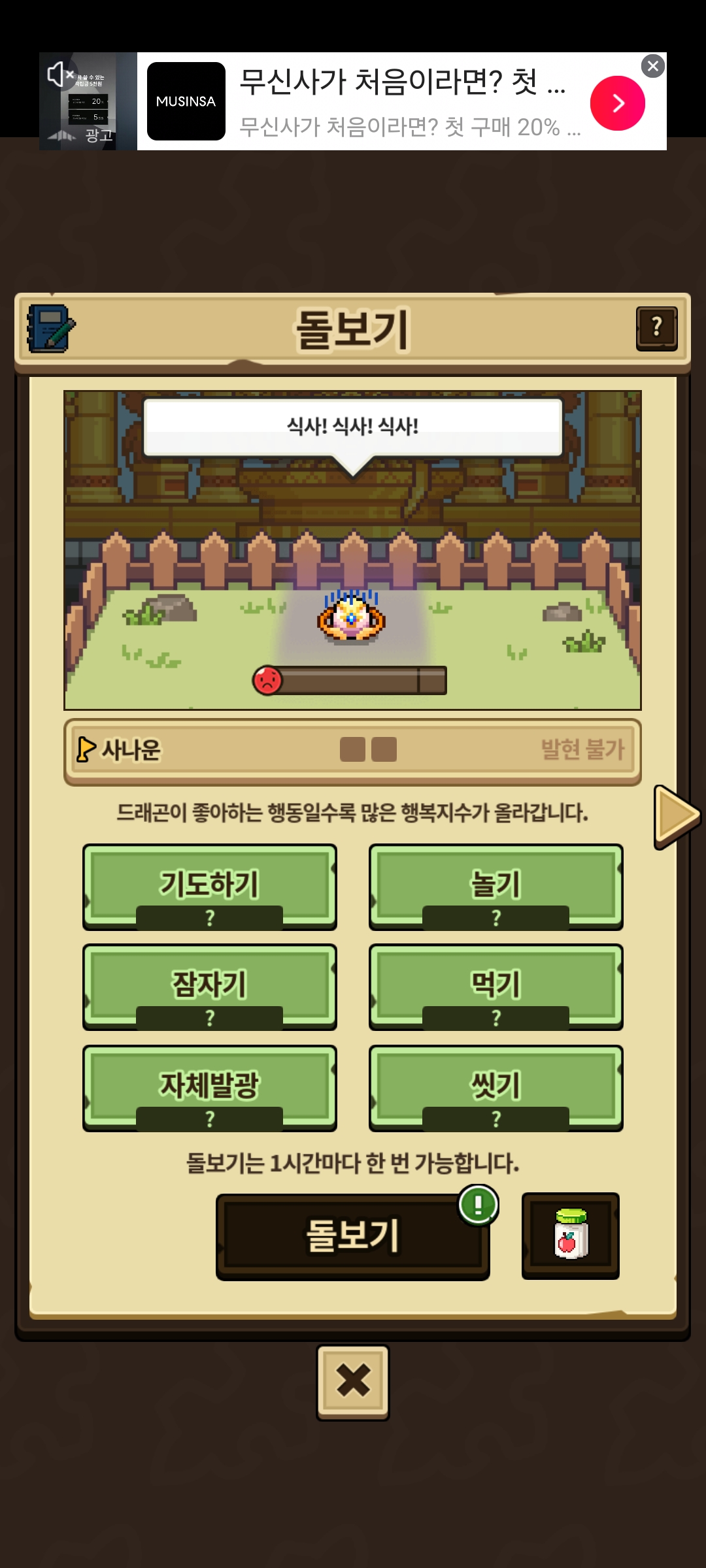The height and width of the screenshot is (1568, 706).
Task: Select the 놀기 action
Action: 496,887
